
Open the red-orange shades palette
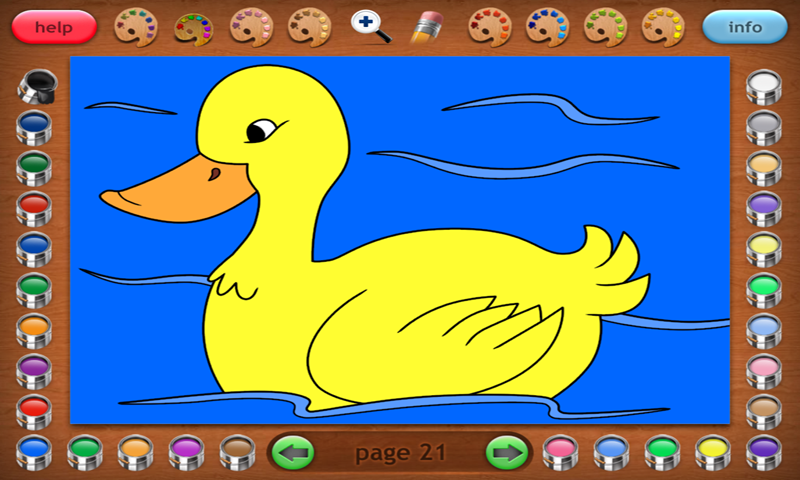click(x=490, y=27)
